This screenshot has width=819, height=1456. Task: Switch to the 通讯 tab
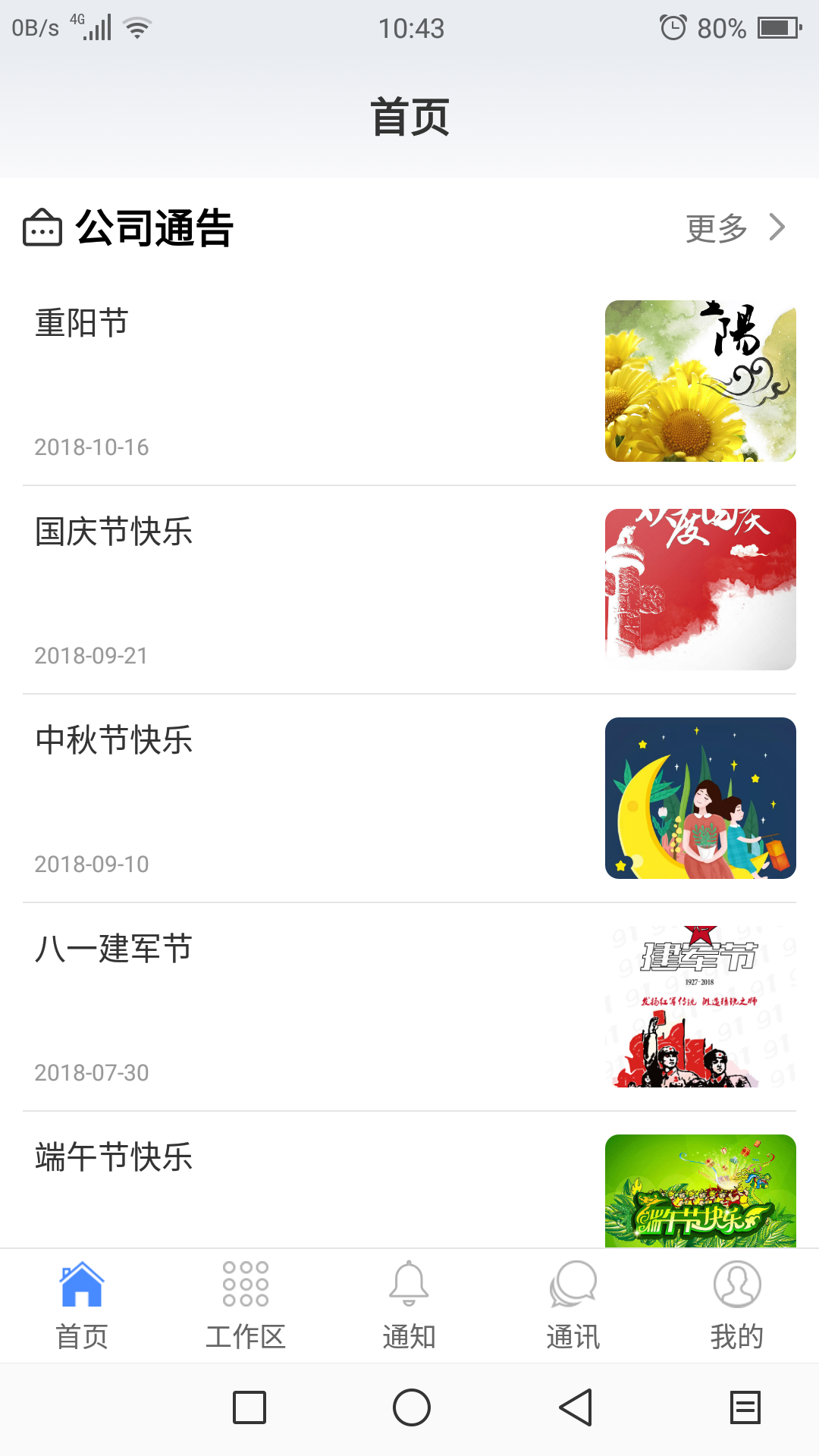[573, 1306]
